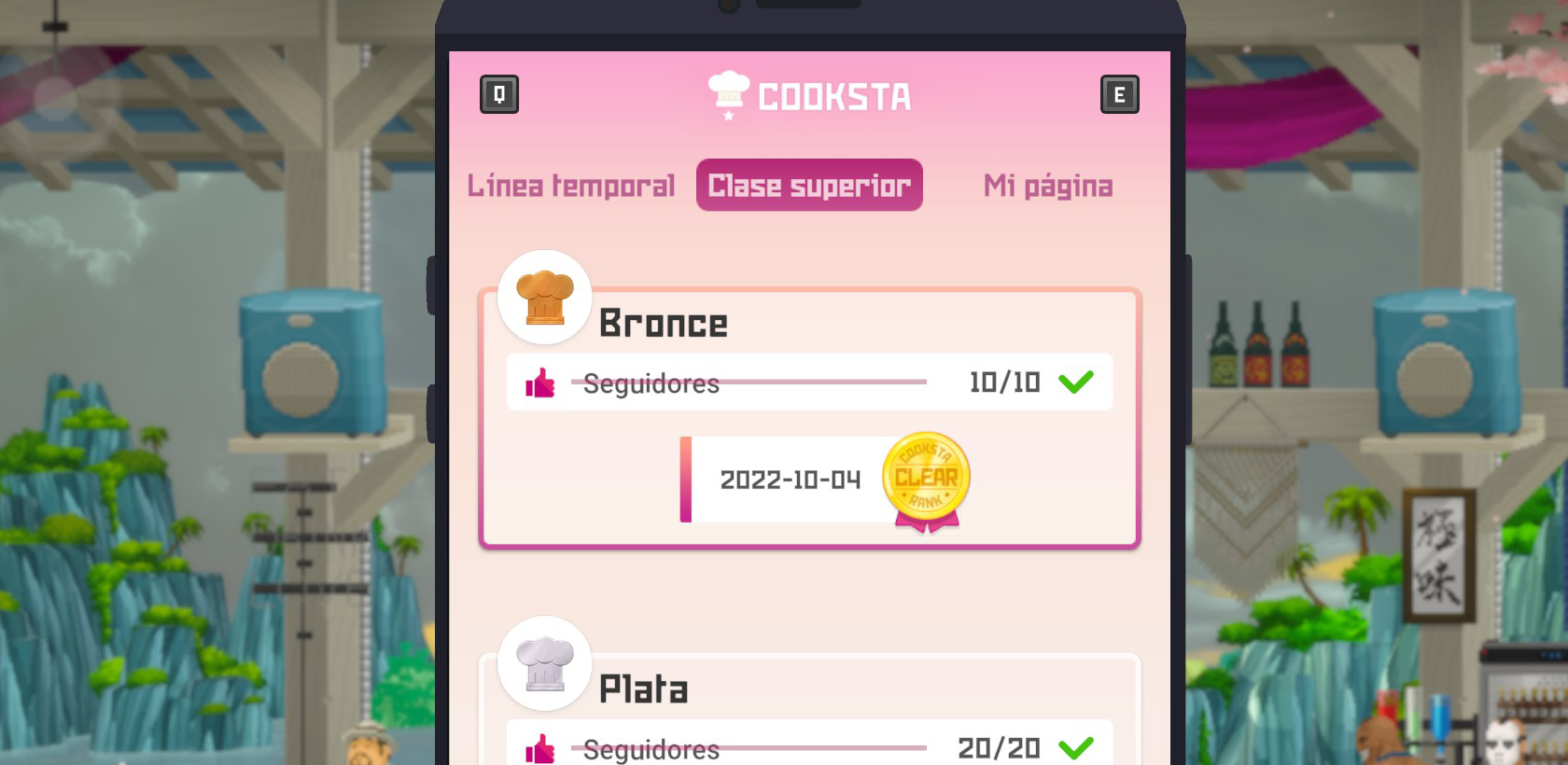
Task: Switch to the Línea temporal tab
Action: (x=570, y=186)
